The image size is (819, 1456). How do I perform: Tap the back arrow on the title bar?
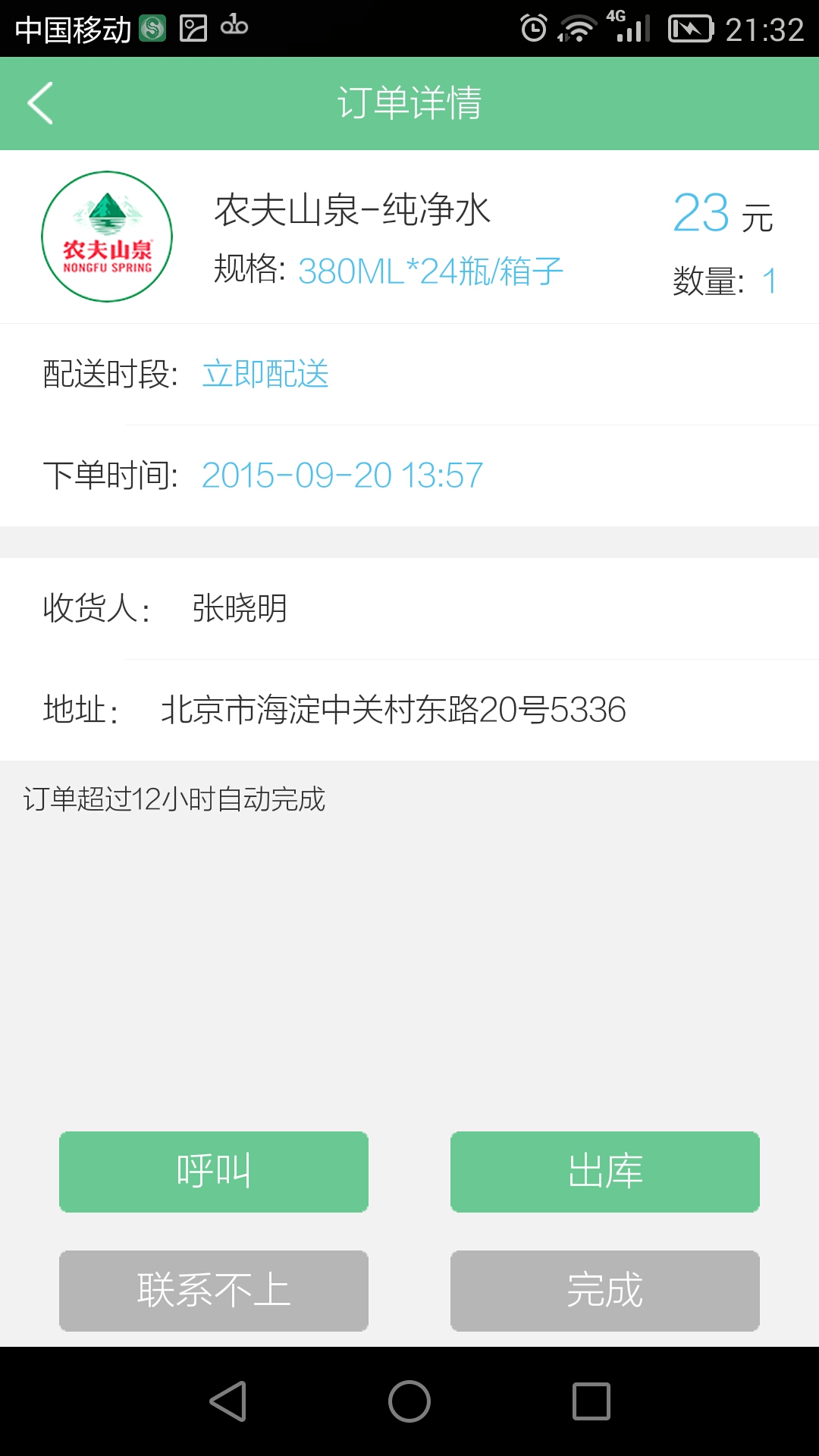[39, 103]
